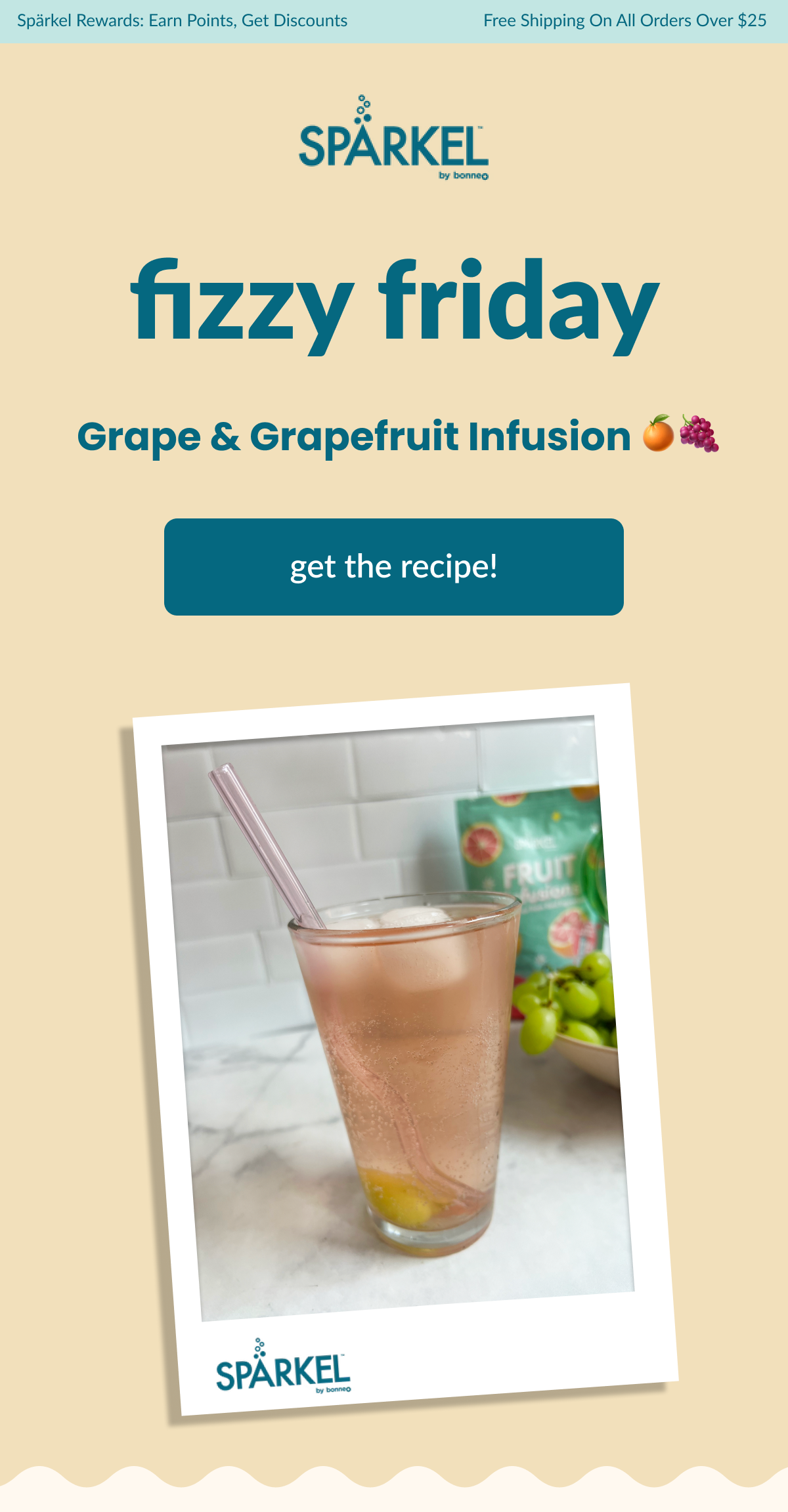Tap the get the recipe! button
The image size is (788, 1512).
pos(393,567)
